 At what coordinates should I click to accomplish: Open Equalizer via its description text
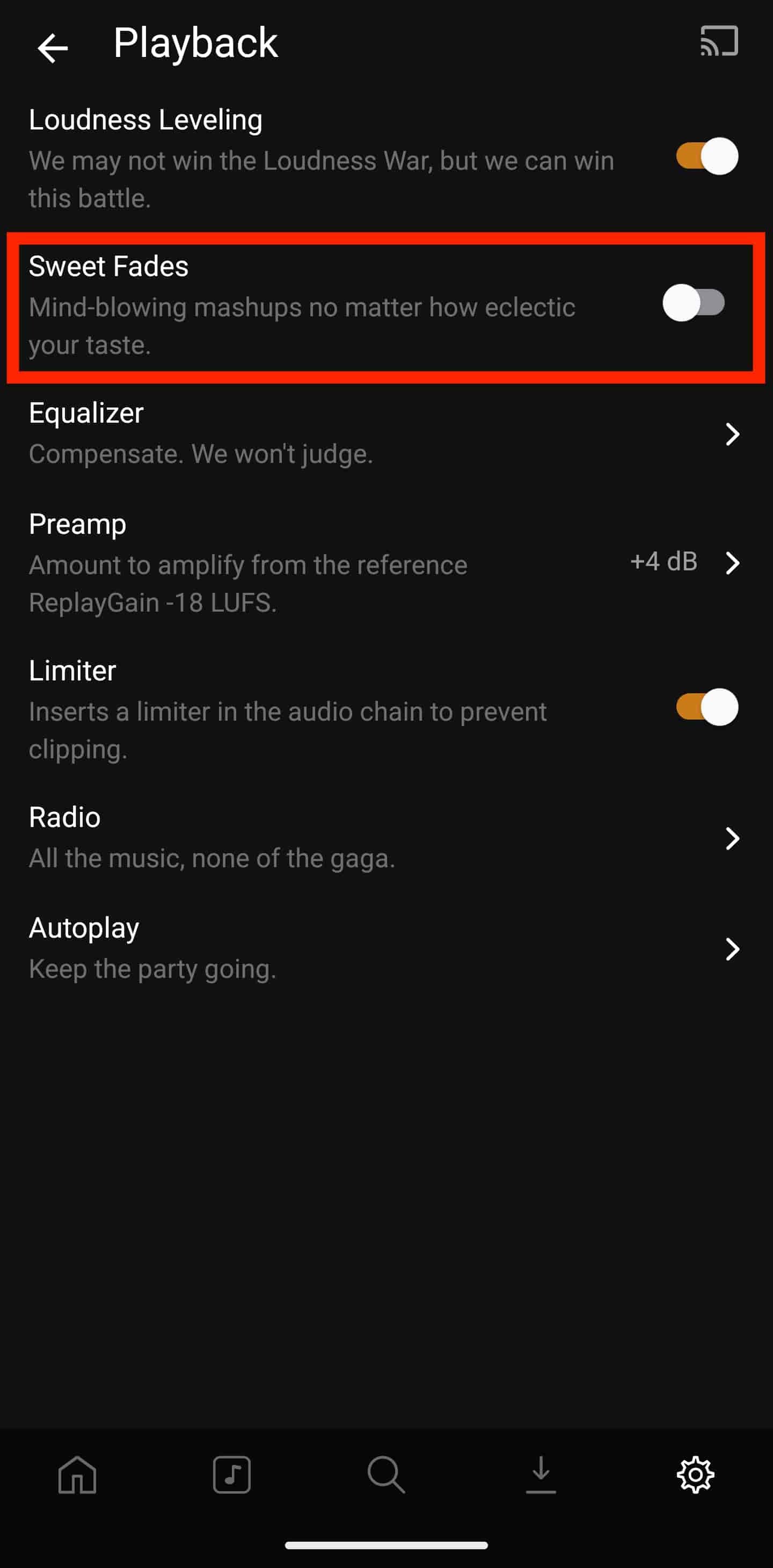click(201, 453)
